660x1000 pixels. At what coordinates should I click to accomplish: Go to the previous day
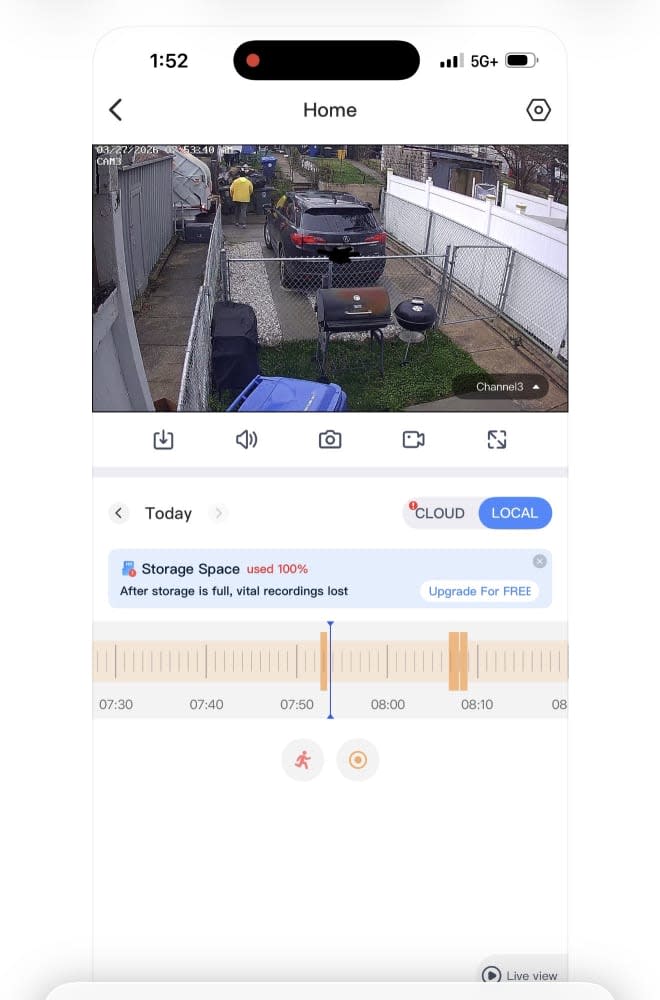click(119, 513)
